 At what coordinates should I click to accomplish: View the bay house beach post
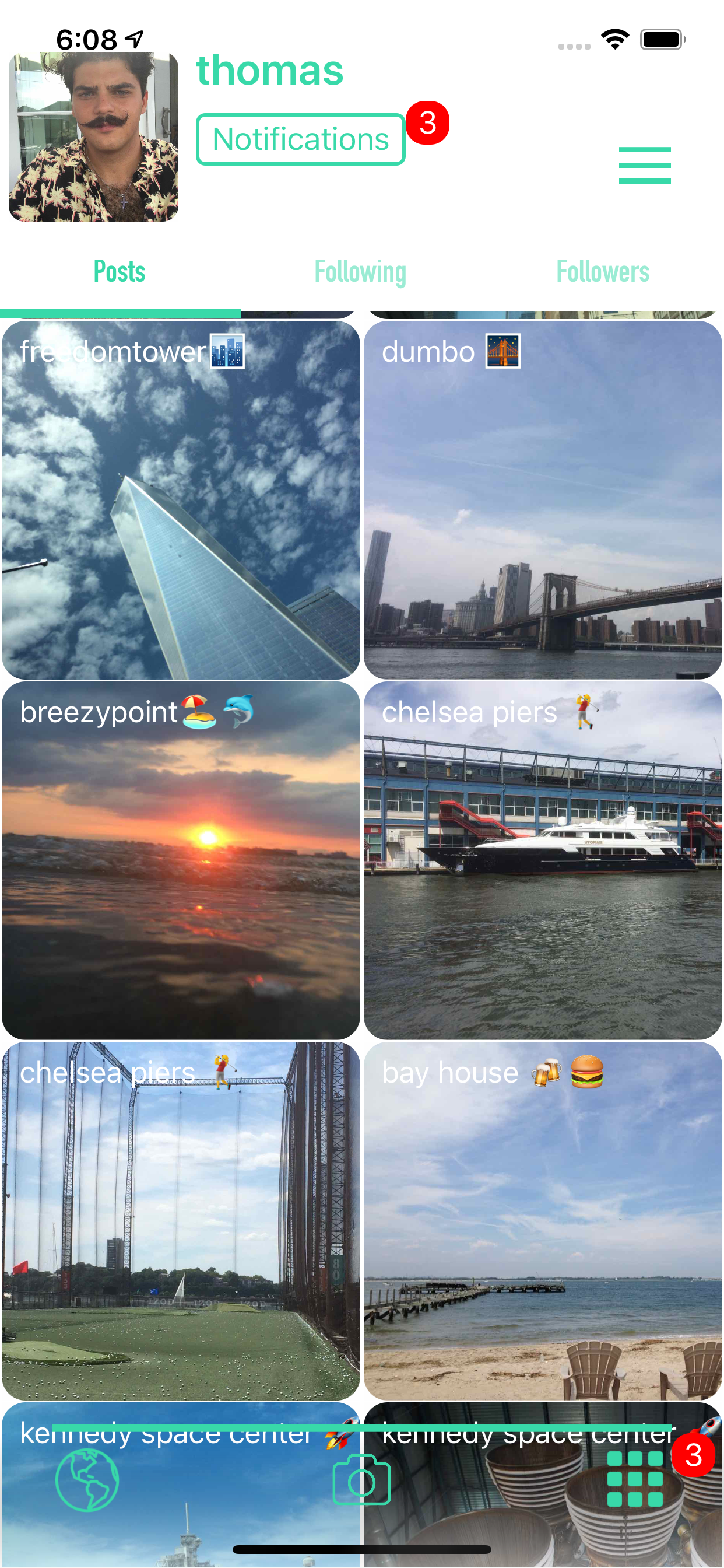543,1220
